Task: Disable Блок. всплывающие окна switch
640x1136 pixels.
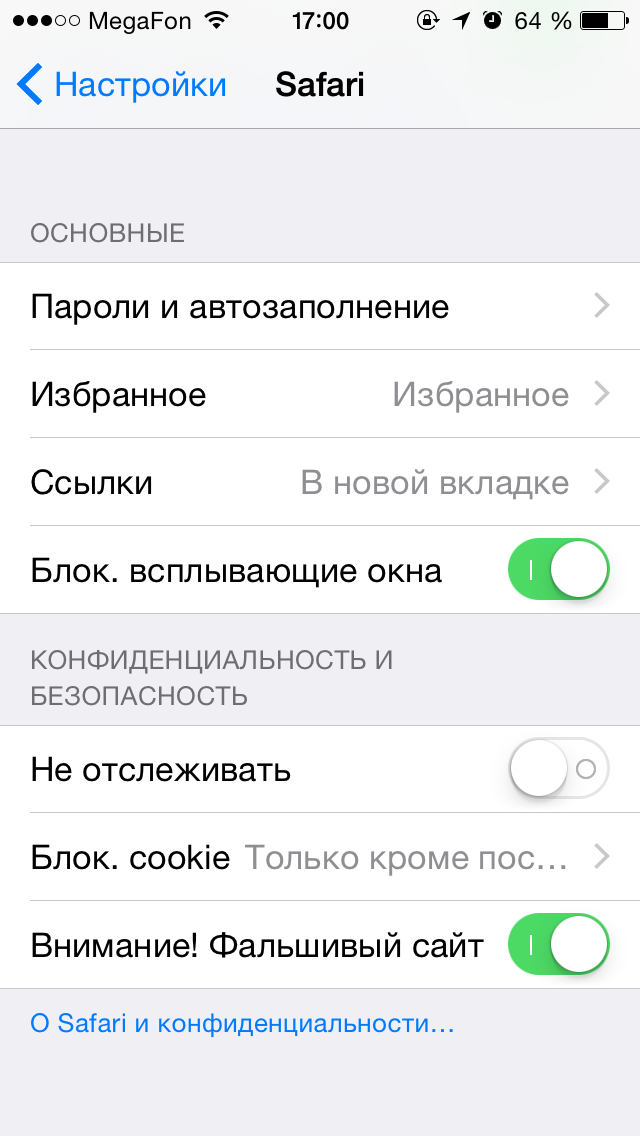Action: click(558, 570)
